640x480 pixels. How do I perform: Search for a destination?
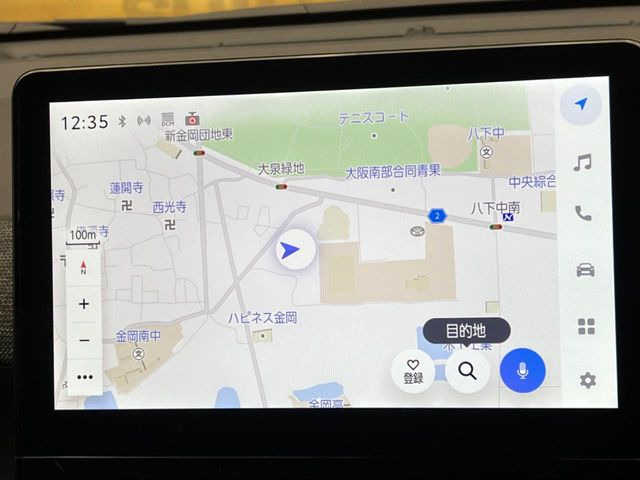tap(467, 371)
